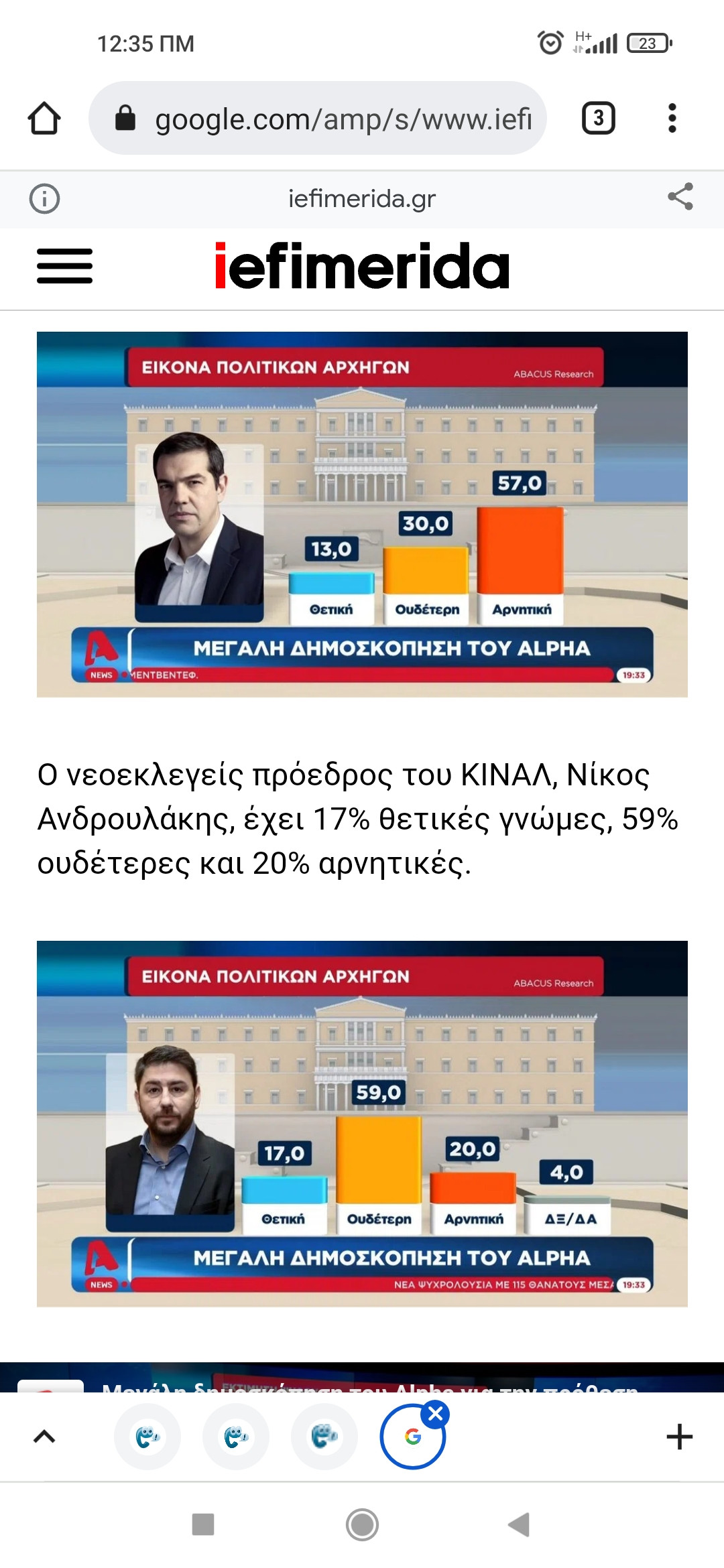Open the Androulakis poll chart image
Image resolution: width=724 pixels, height=1568 pixels.
[362, 1124]
